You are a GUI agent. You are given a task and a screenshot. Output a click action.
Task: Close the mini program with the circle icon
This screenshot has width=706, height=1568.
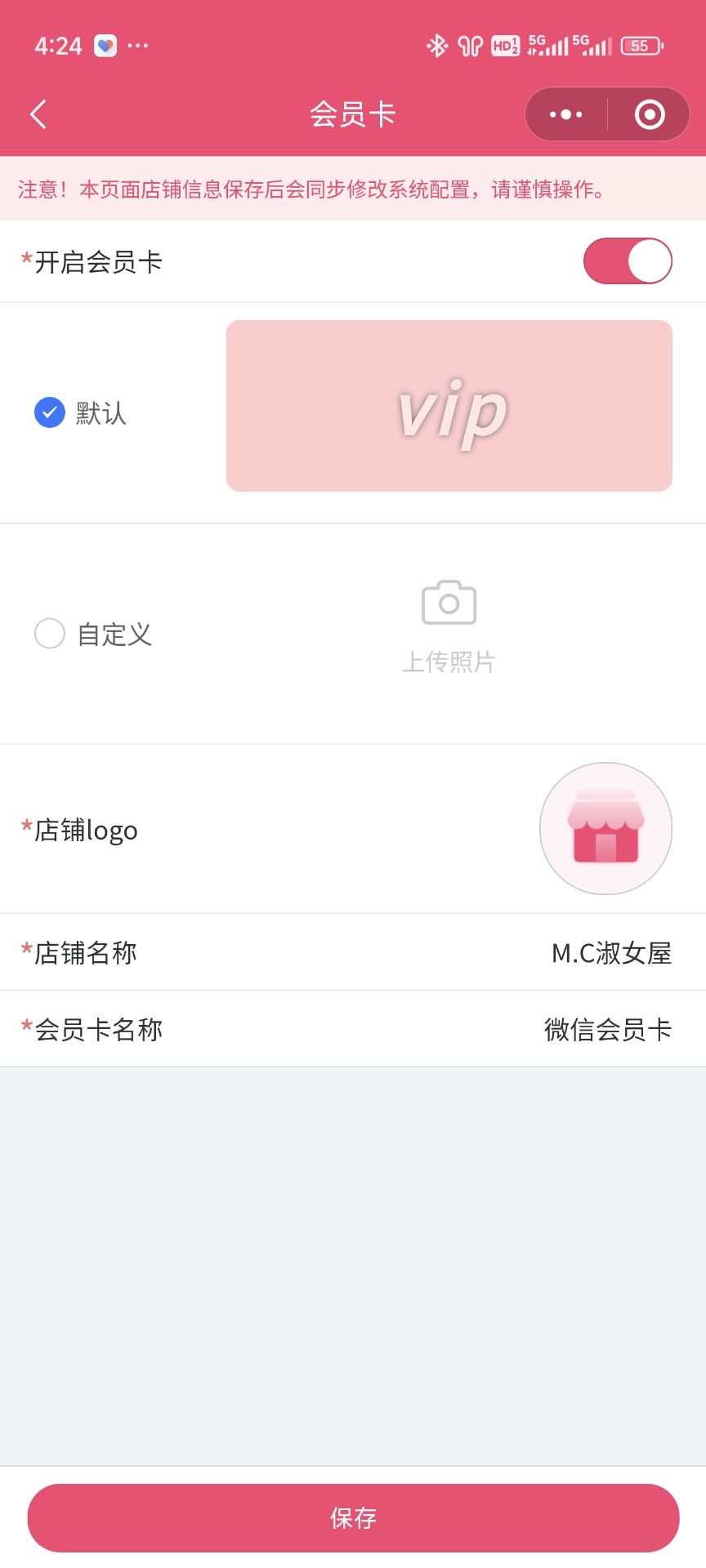click(650, 114)
